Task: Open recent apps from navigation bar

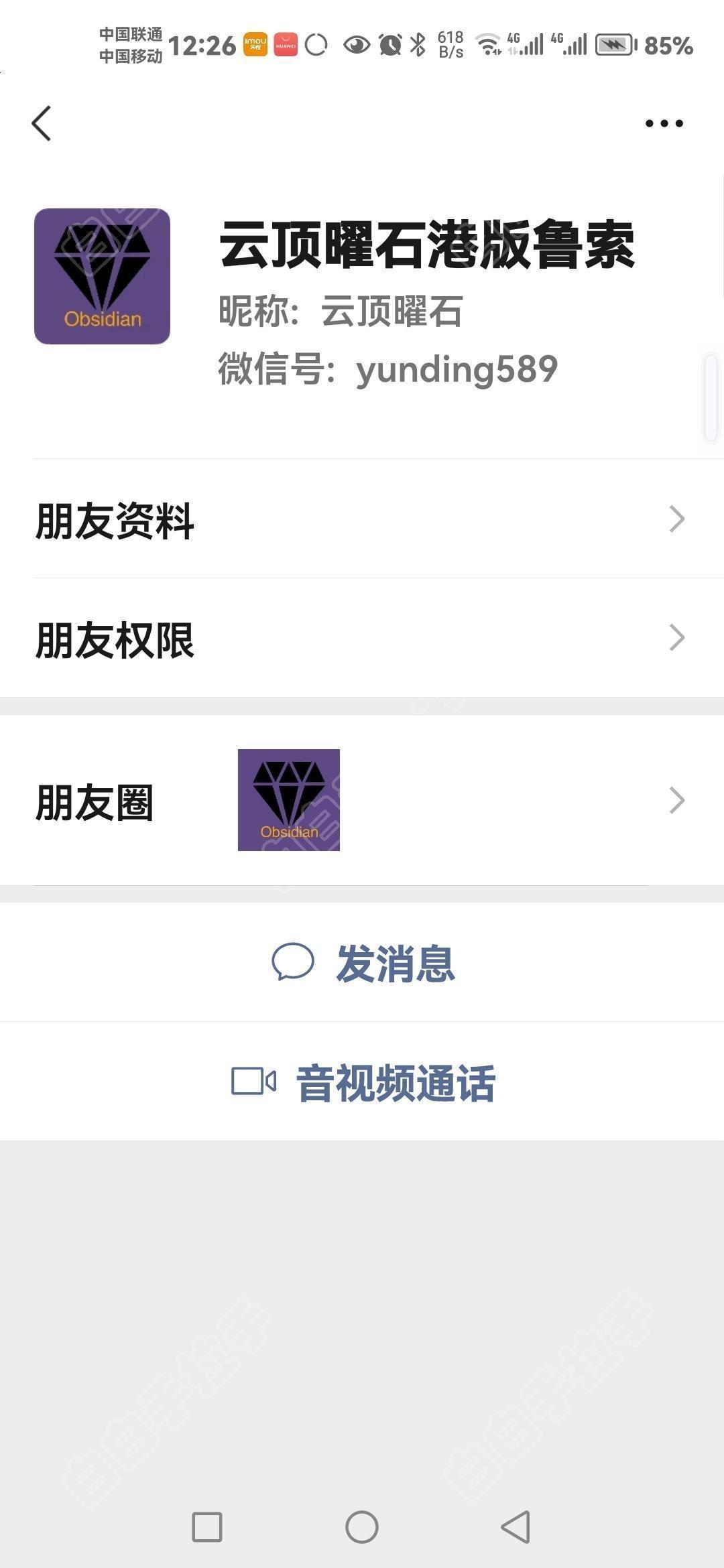Action: click(x=207, y=1527)
